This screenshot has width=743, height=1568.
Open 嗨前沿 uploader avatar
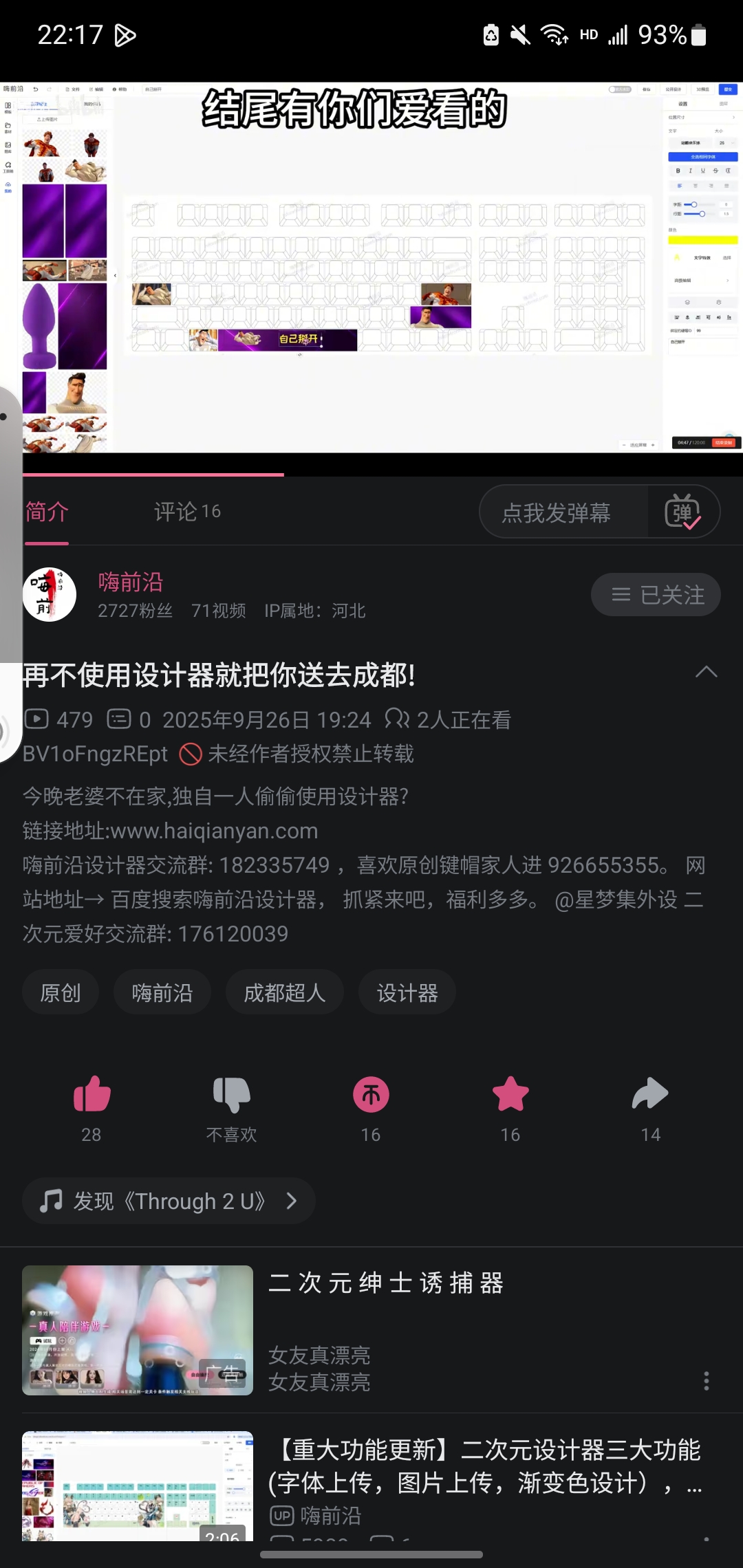click(50, 594)
